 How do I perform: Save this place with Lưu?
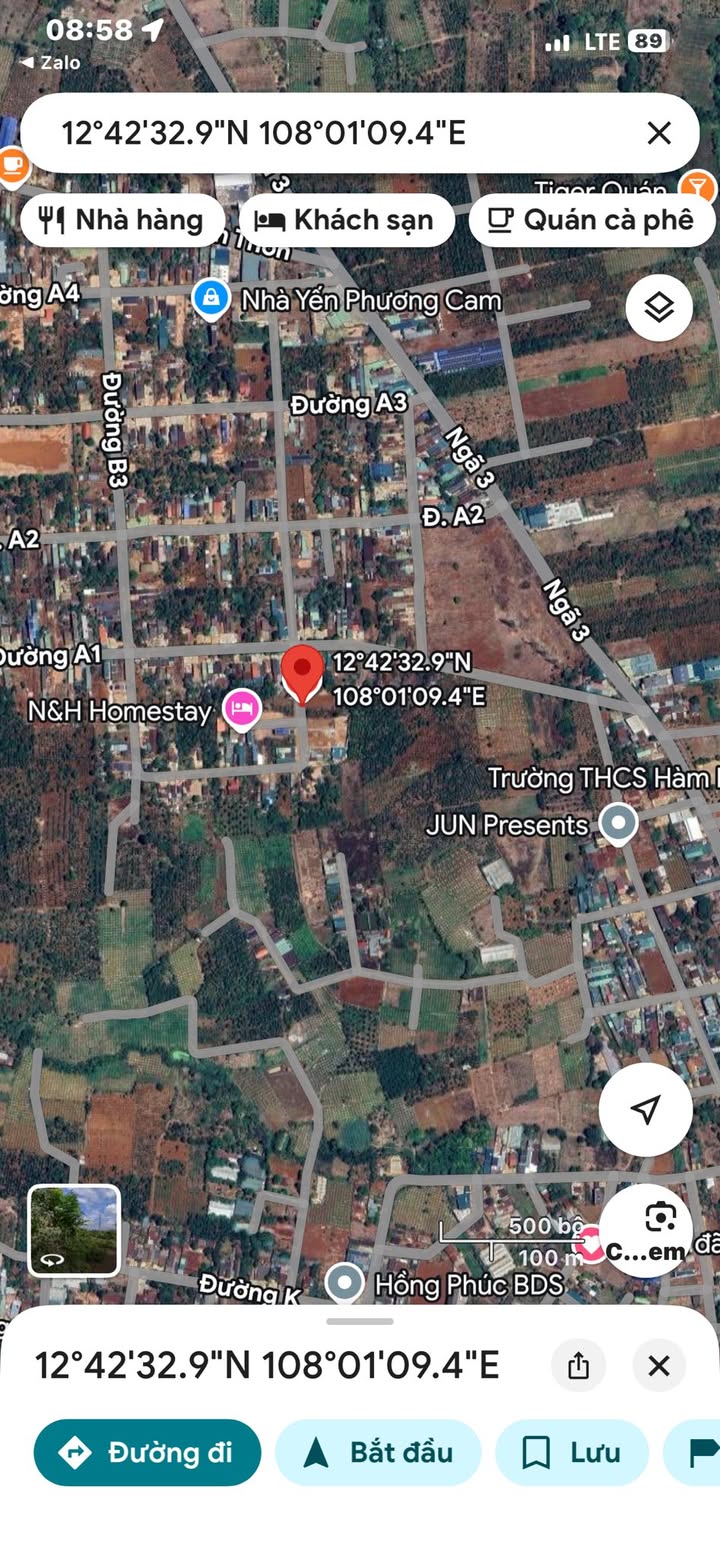(x=572, y=1453)
